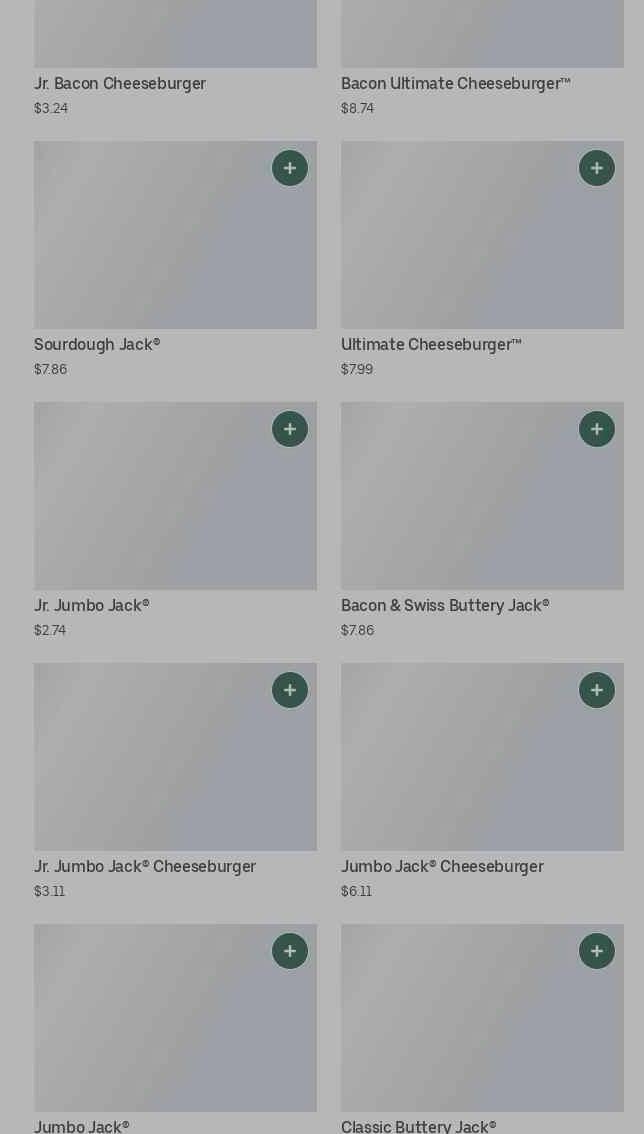Tap plus on the Jumbo Jack tile
Image resolution: width=644 pixels, height=1134 pixels.
289,951
